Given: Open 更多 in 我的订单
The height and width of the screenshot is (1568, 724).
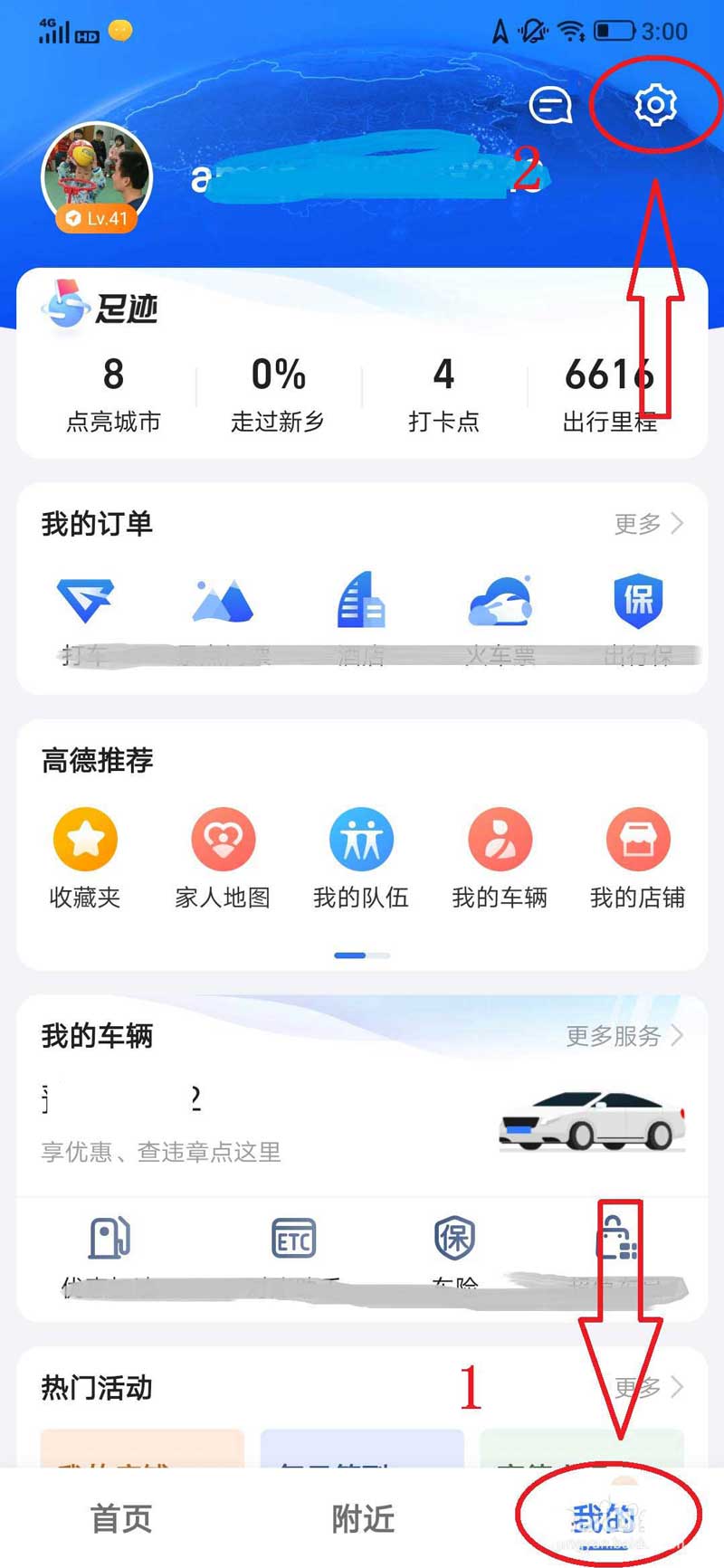Looking at the screenshot, I should [649, 524].
